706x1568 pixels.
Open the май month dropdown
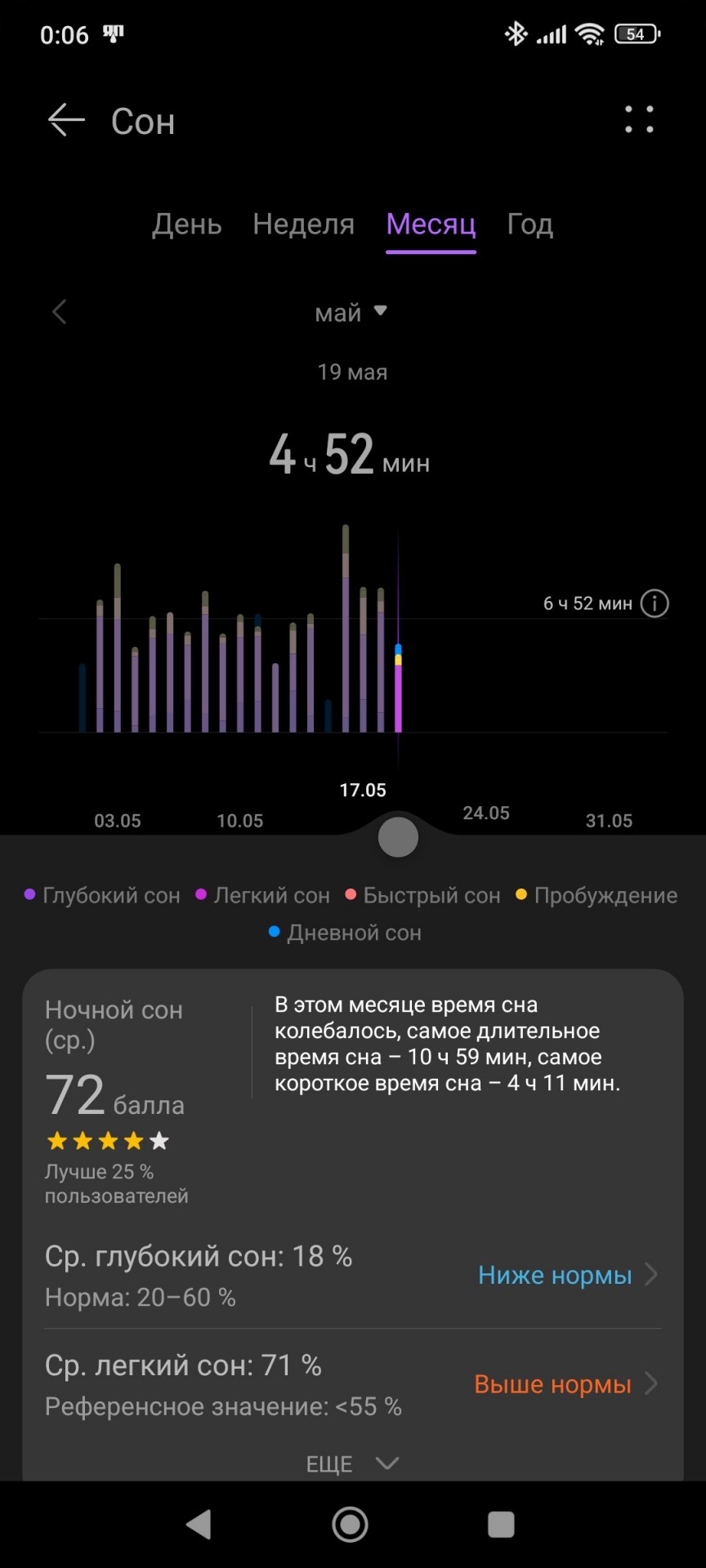pyautogui.click(x=351, y=312)
